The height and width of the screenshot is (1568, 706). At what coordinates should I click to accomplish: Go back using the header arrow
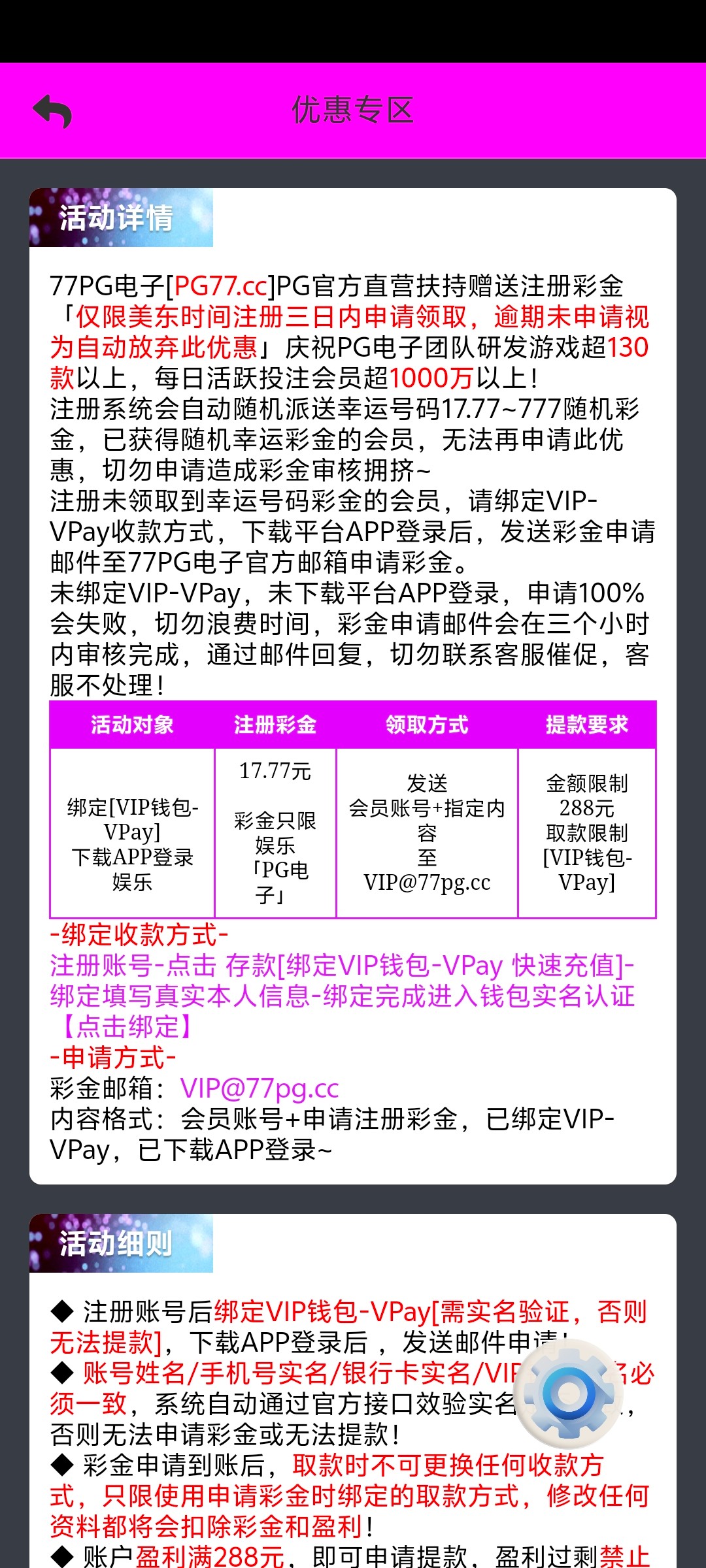coord(52,111)
